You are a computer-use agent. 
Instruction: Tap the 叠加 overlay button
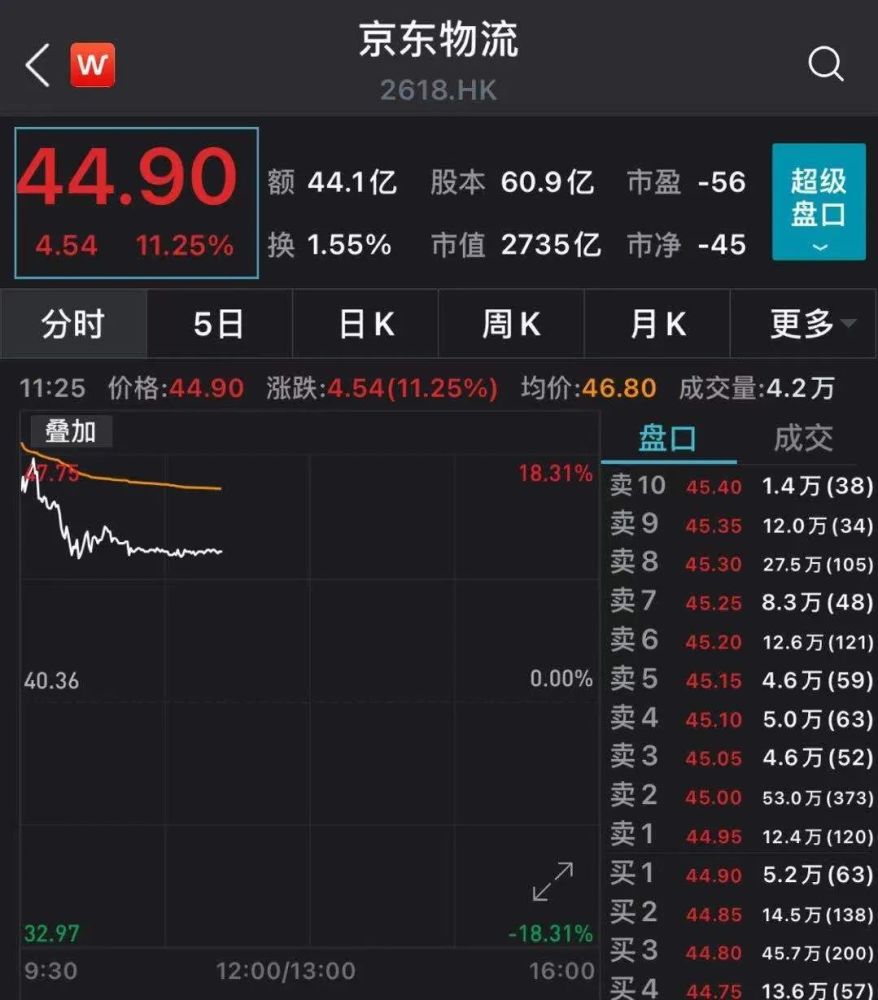tap(70, 431)
